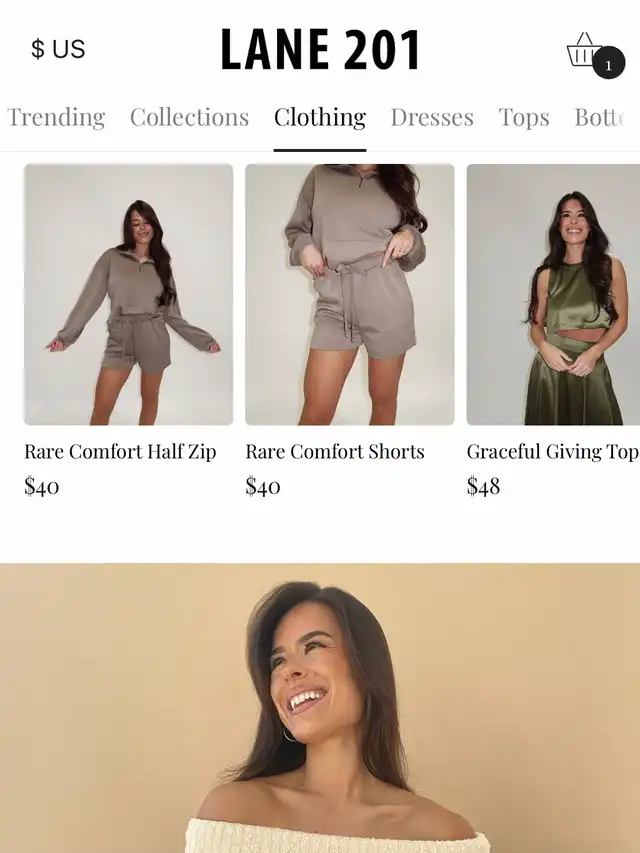
Task: Open the Tops tab
Action: click(524, 117)
